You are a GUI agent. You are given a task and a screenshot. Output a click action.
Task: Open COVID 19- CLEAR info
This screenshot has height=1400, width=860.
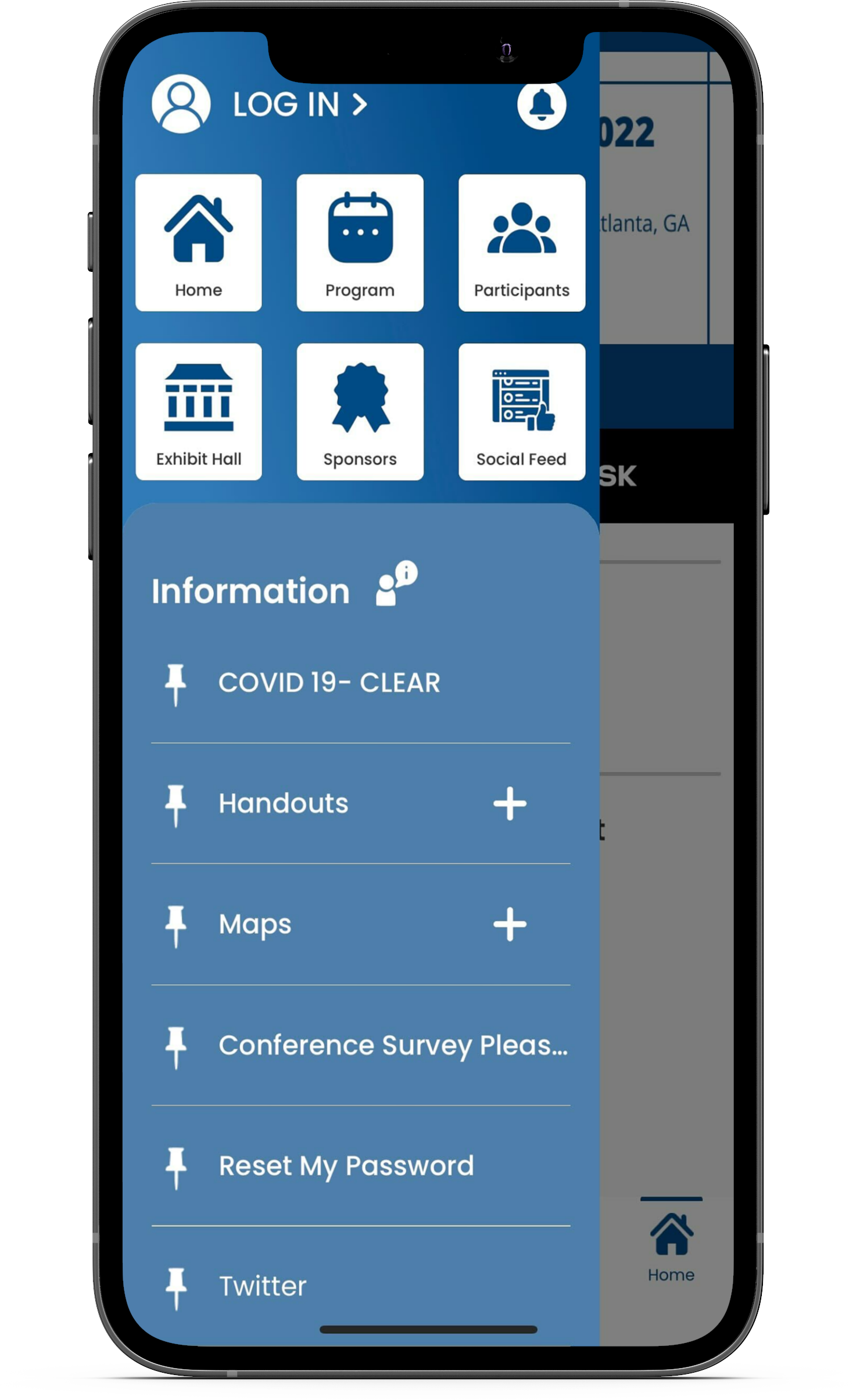click(x=329, y=683)
